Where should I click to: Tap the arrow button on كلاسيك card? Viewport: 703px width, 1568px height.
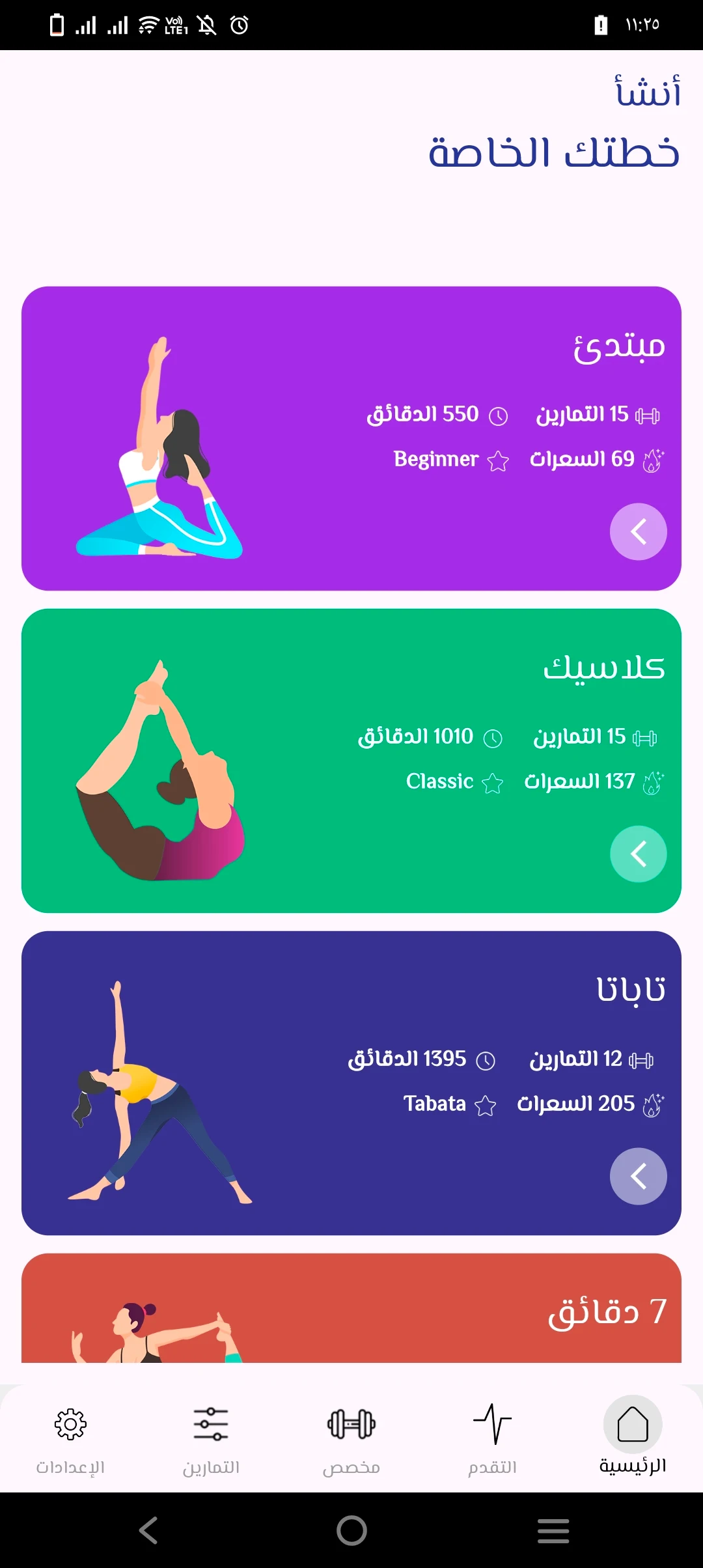coord(638,854)
